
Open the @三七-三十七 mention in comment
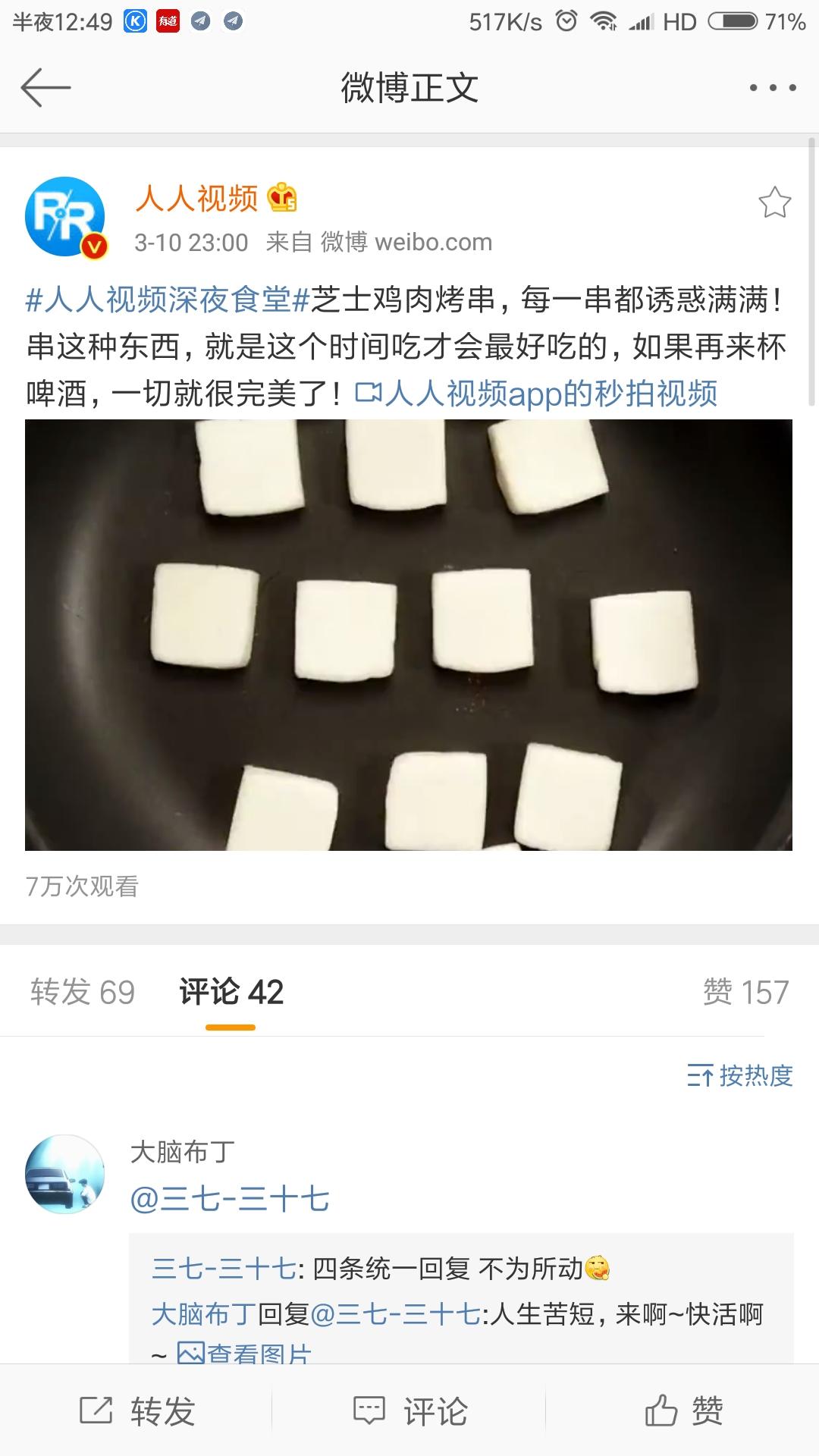(230, 1200)
